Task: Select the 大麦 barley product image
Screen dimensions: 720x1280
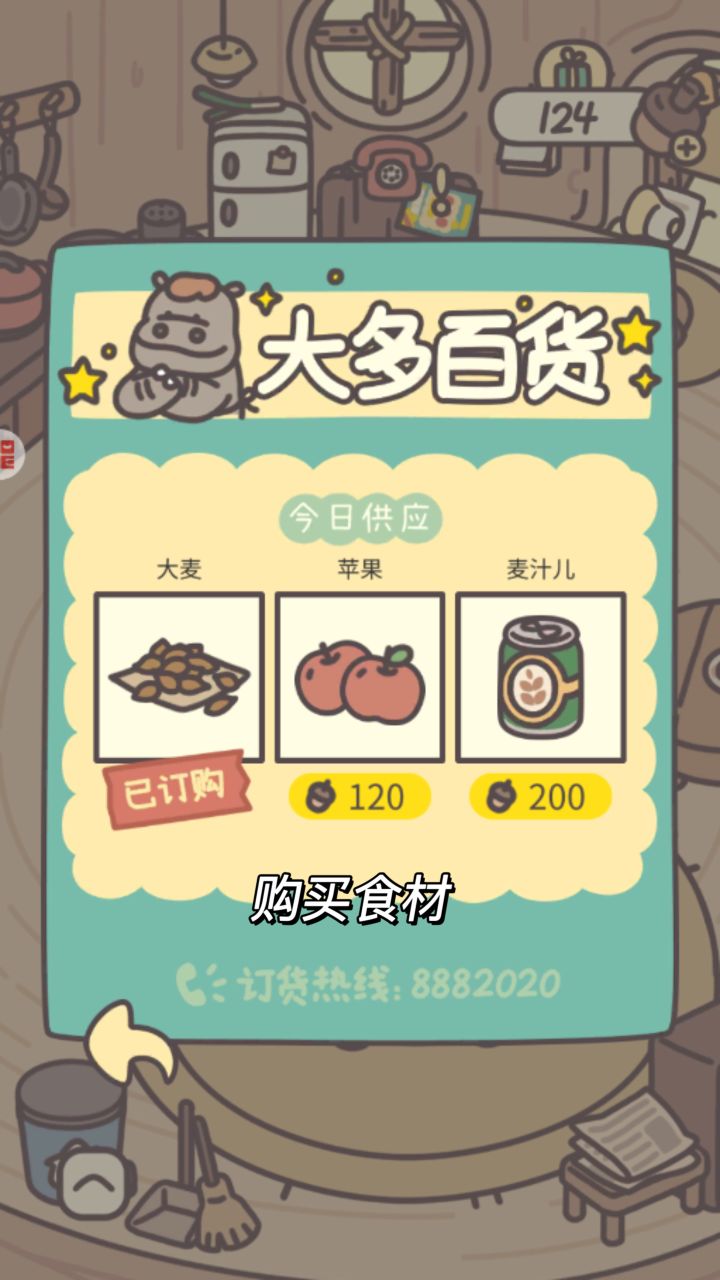Action: click(x=178, y=677)
